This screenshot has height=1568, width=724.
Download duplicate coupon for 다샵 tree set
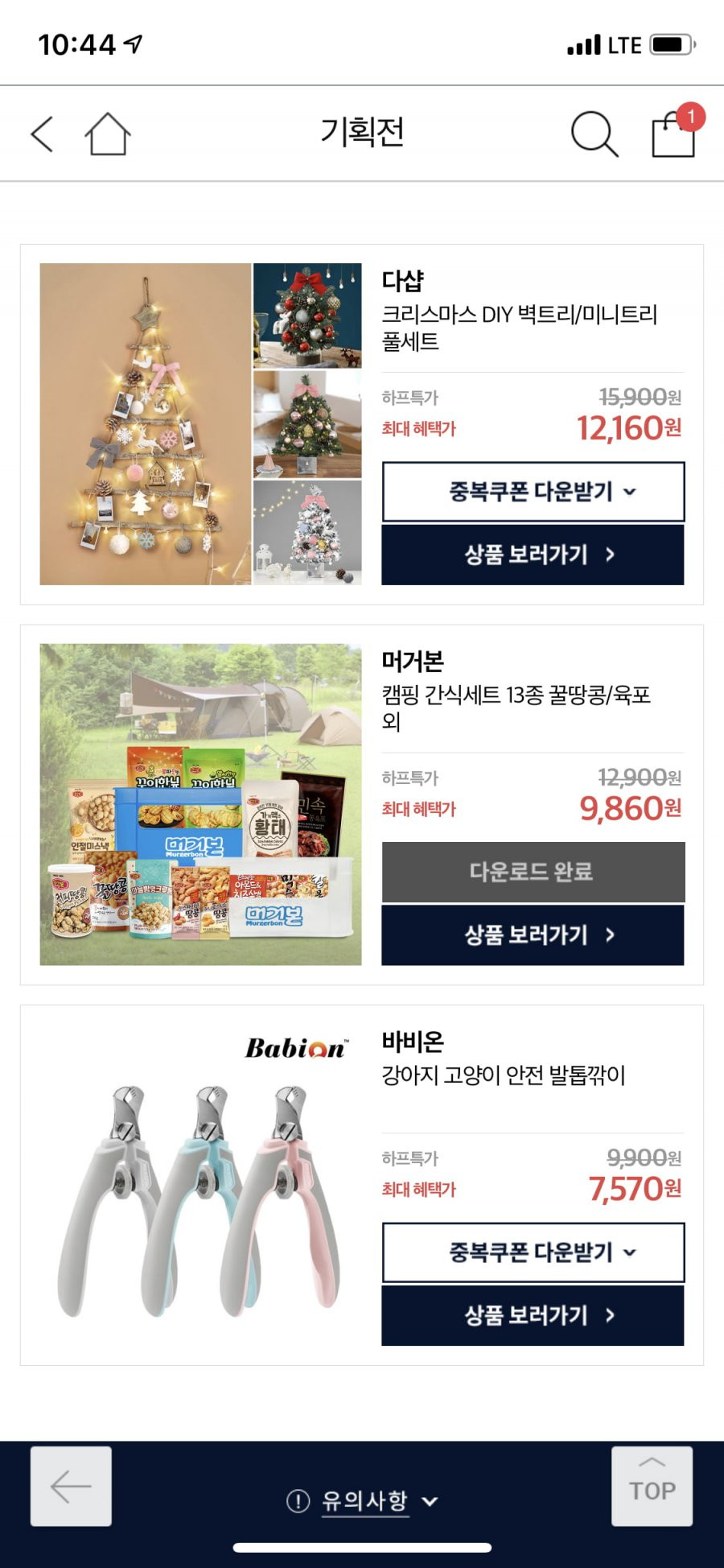pos(533,491)
